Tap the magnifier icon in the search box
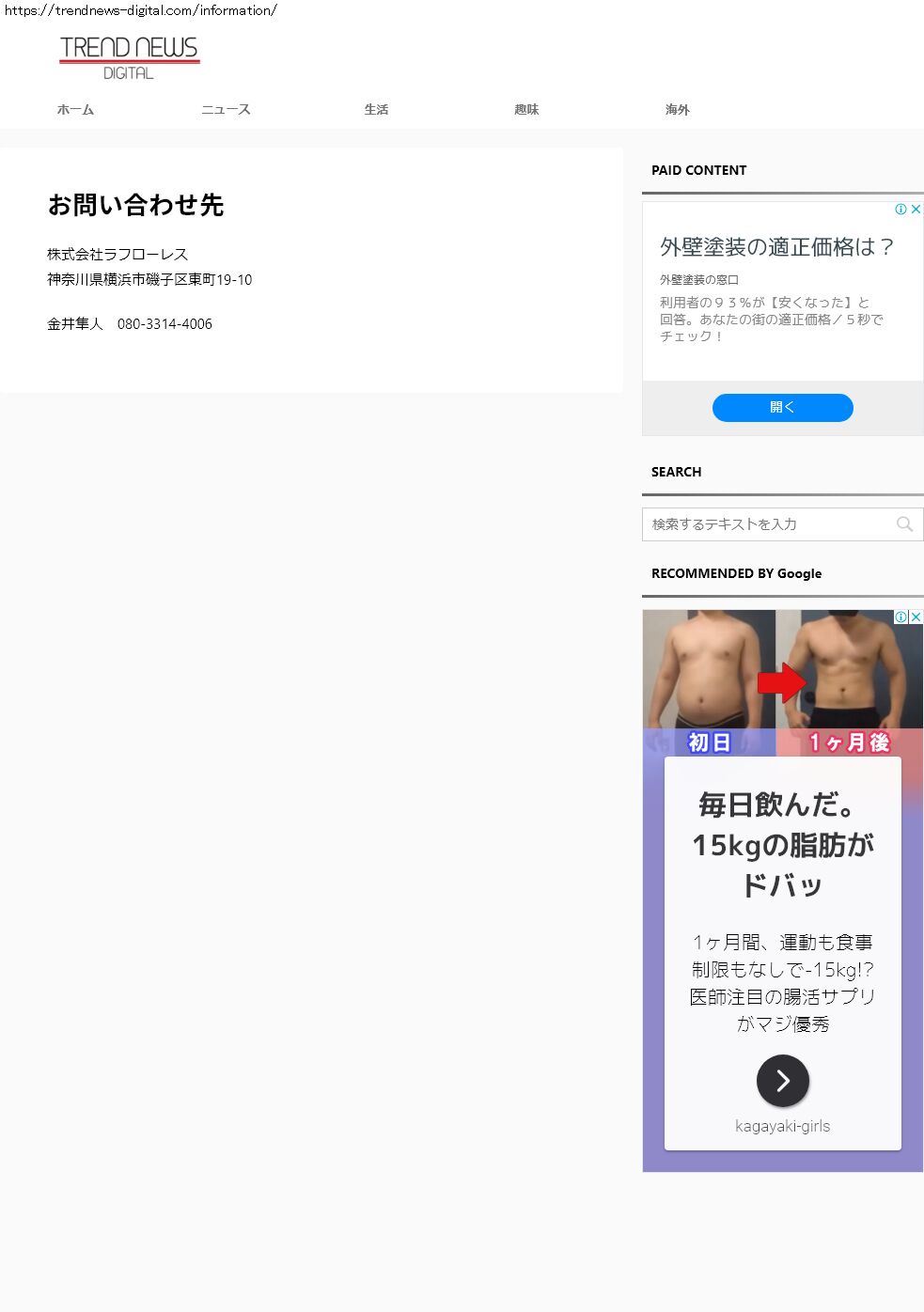Screen dimensions: 924x1312 (x=904, y=524)
